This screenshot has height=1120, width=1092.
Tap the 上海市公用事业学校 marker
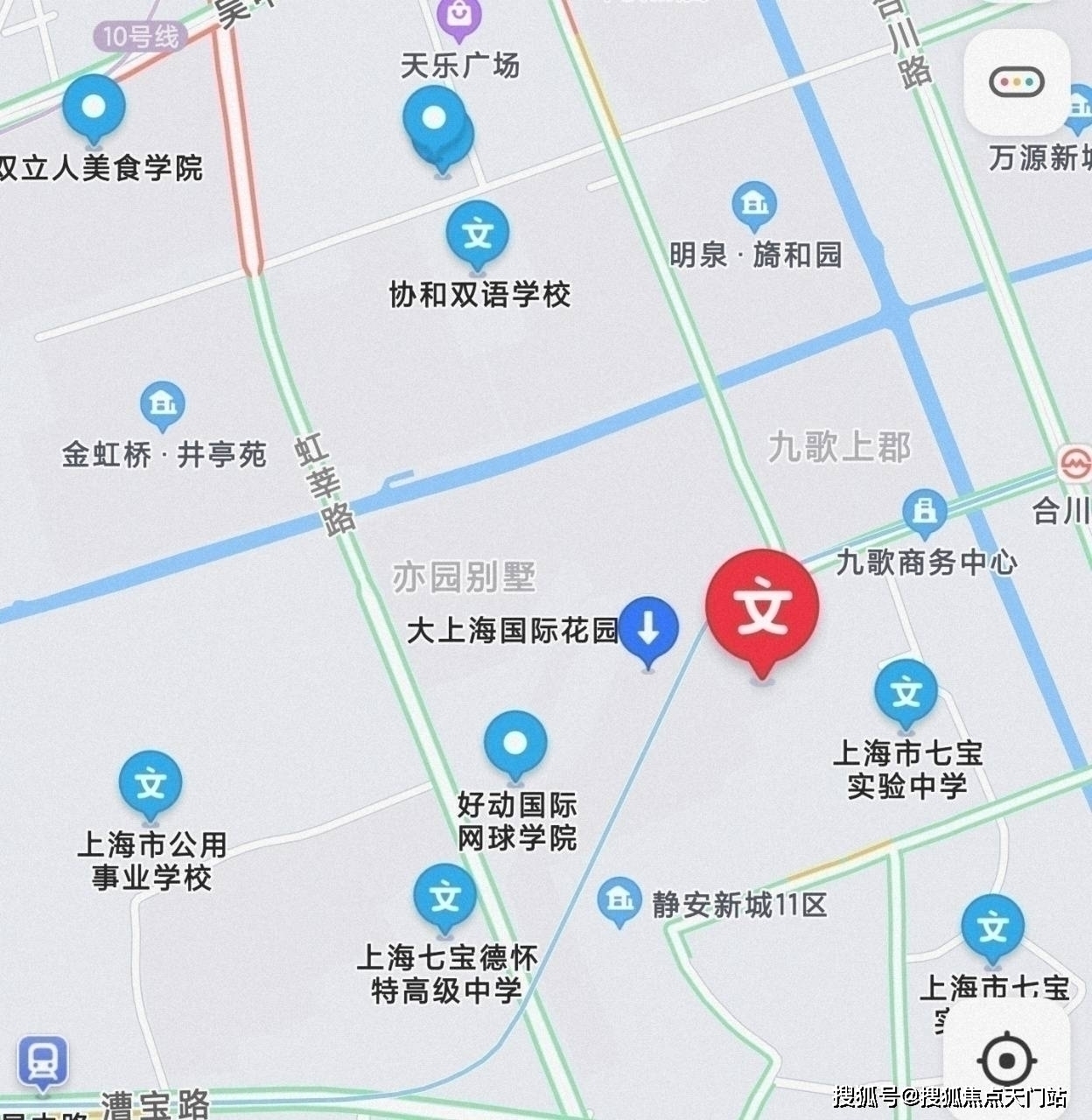pos(151,784)
